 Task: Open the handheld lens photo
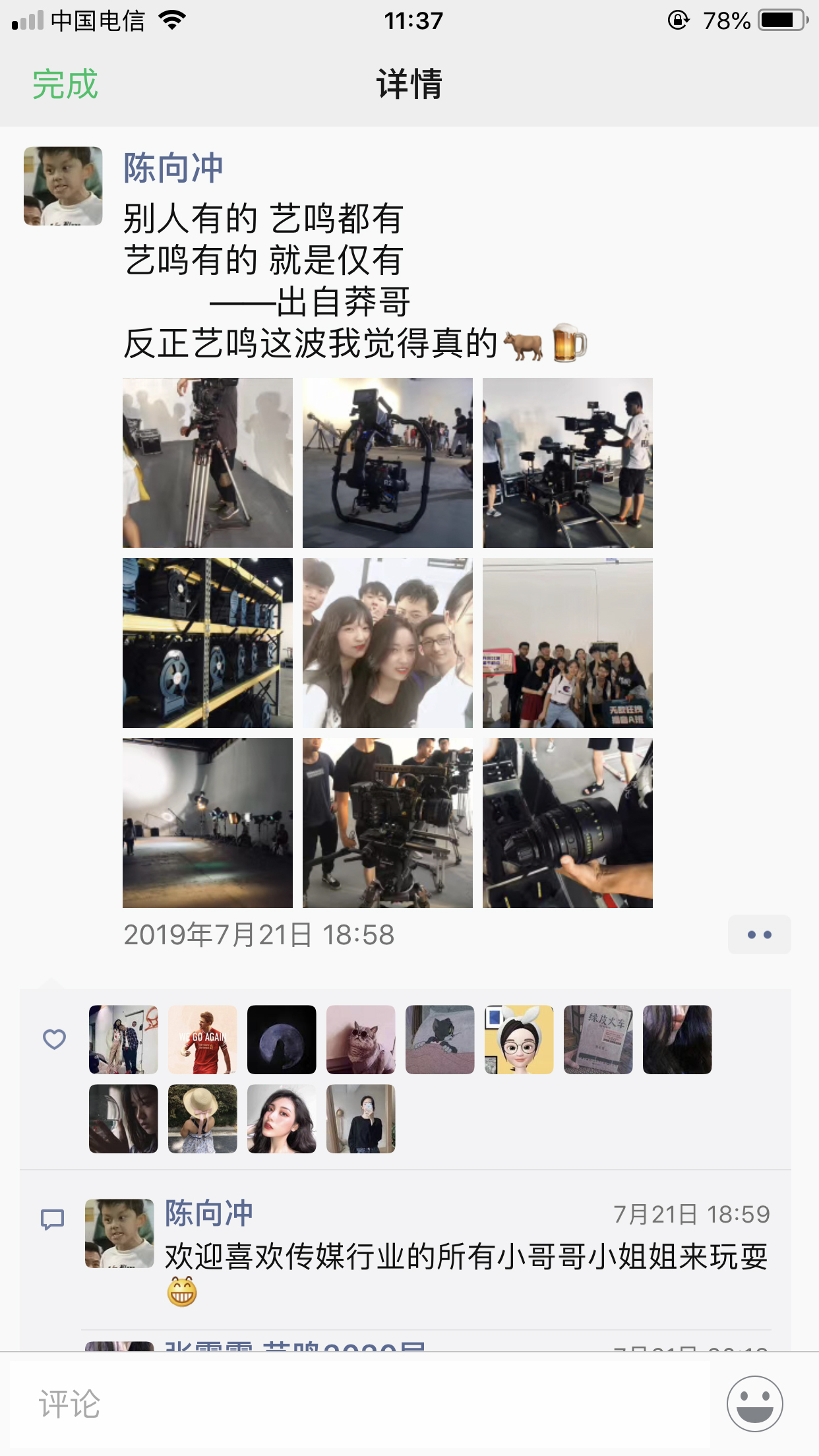pyautogui.click(x=568, y=823)
